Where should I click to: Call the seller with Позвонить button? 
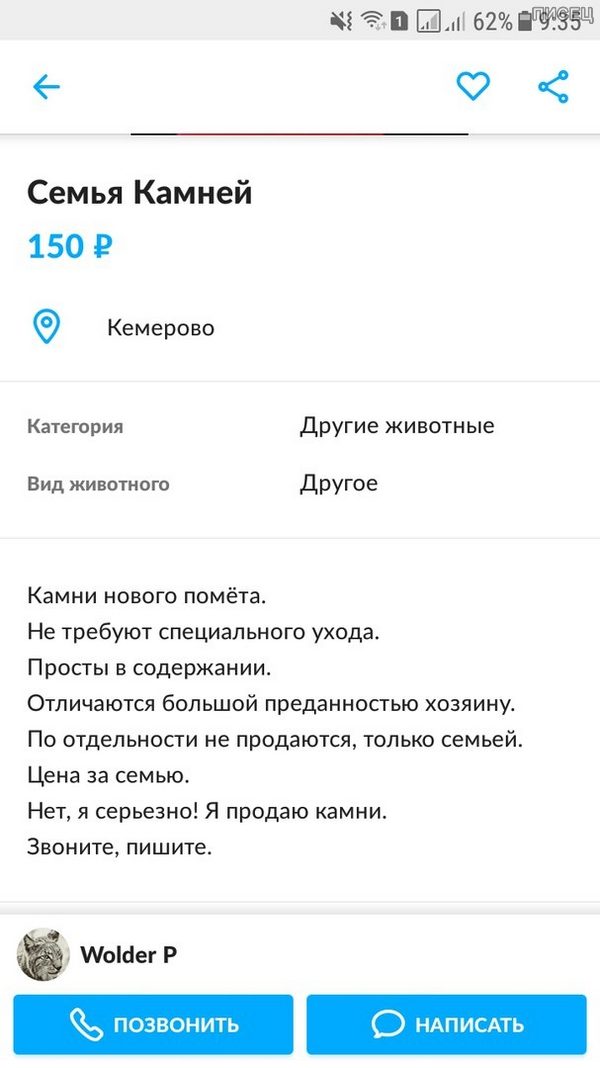(153, 1024)
